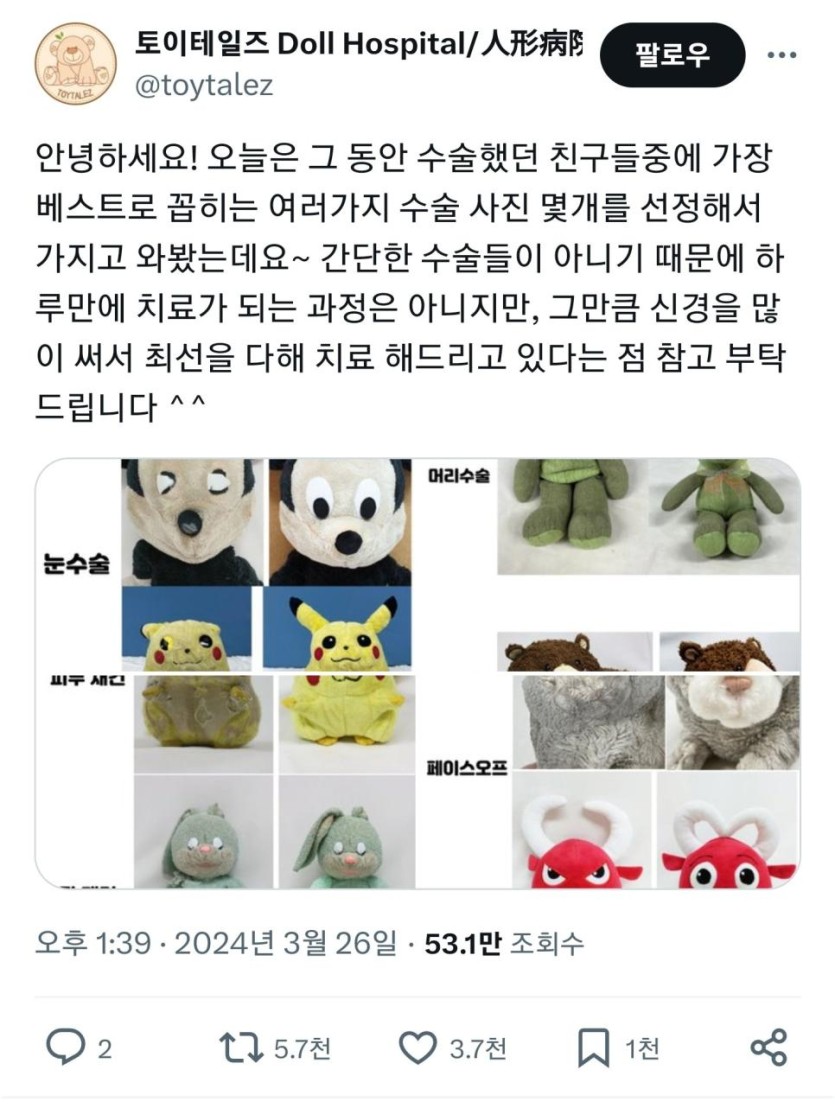Viewport: 835px width, 1108px height.
Task: Open the toytalez profile avatar
Action: click(x=74, y=65)
